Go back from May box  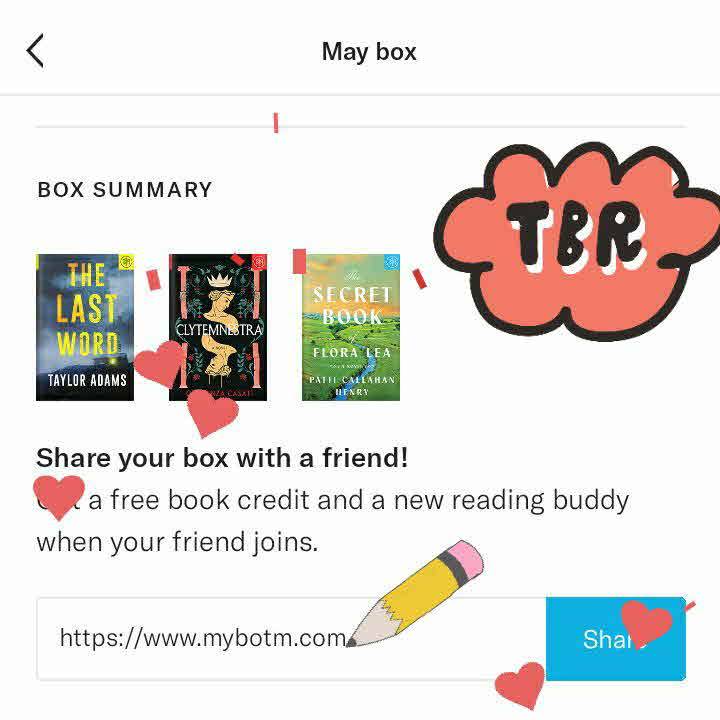35,51
